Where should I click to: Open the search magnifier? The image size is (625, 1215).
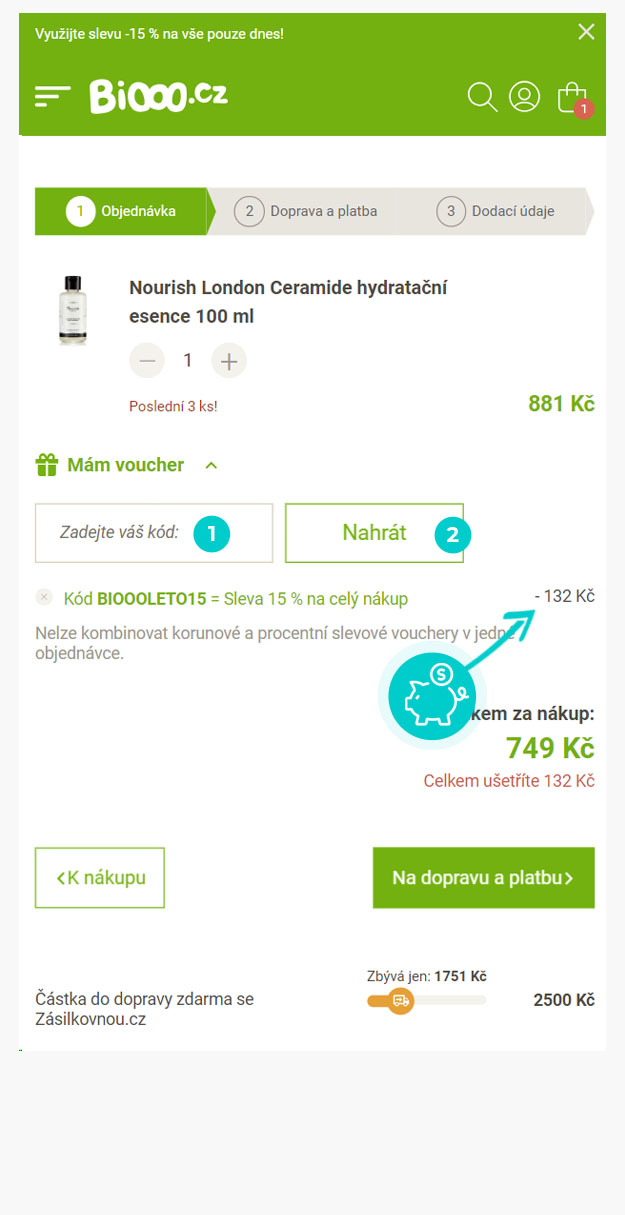[x=482, y=97]
